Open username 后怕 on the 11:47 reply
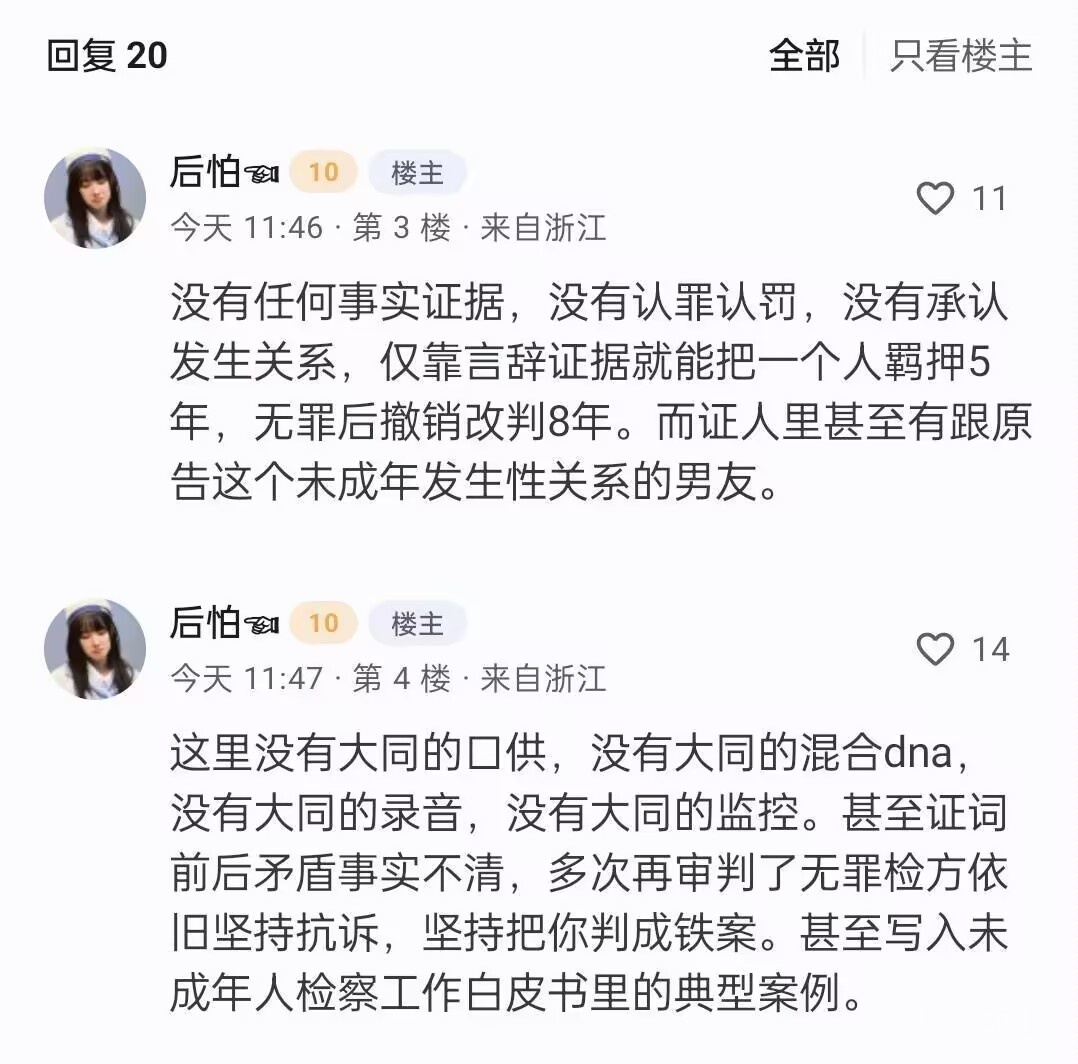Viewport: 1078px width, 1064px height. [x=205, y=624]
